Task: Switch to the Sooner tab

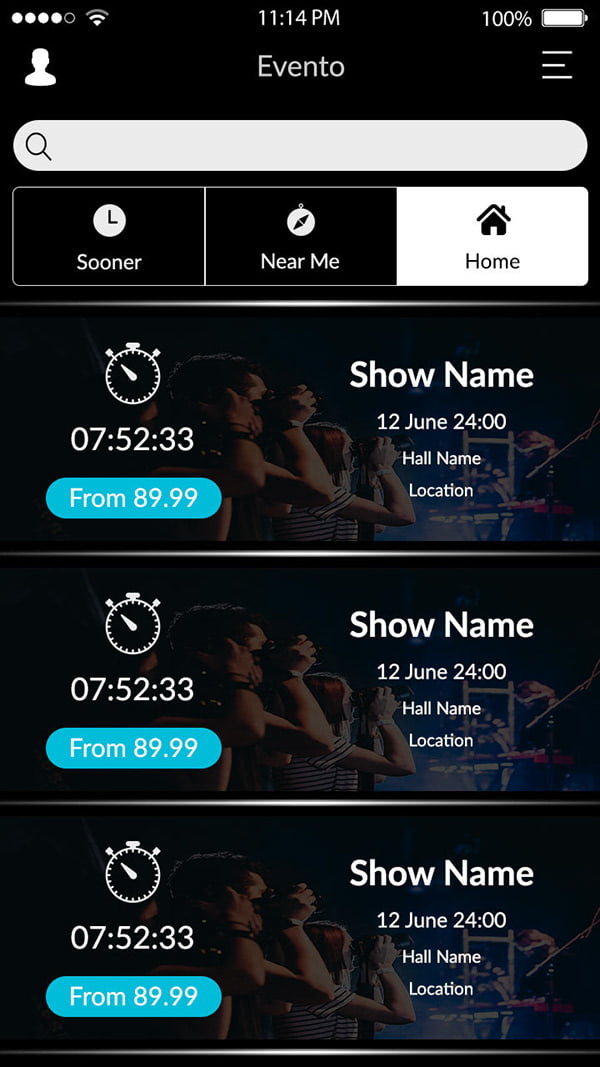Action: click(x=109, y=237)
